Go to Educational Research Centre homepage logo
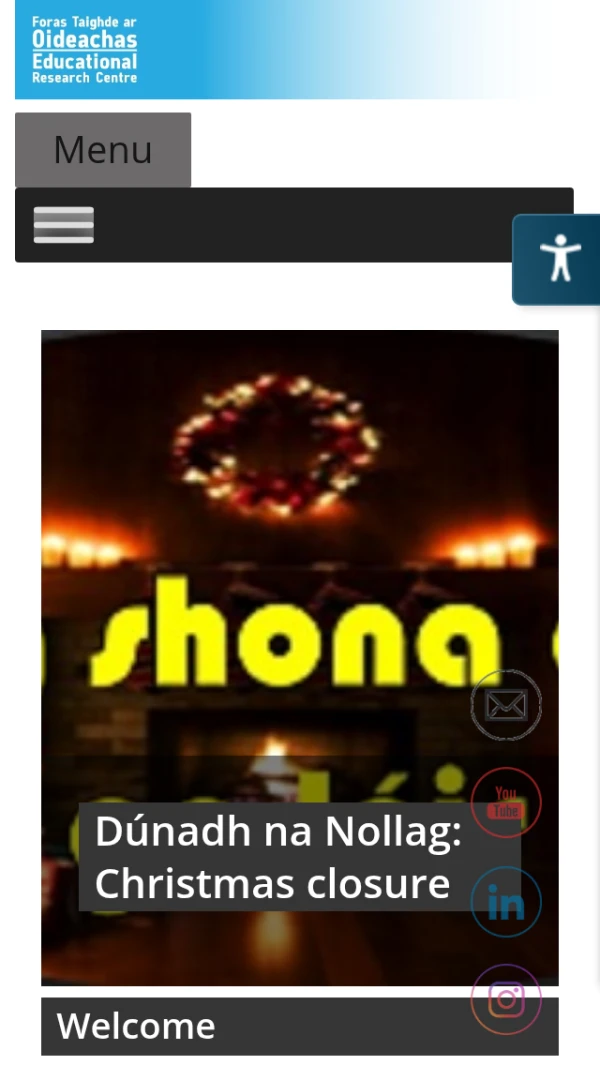This screenshot has height=1065, width=600. [x=85, y=49]
